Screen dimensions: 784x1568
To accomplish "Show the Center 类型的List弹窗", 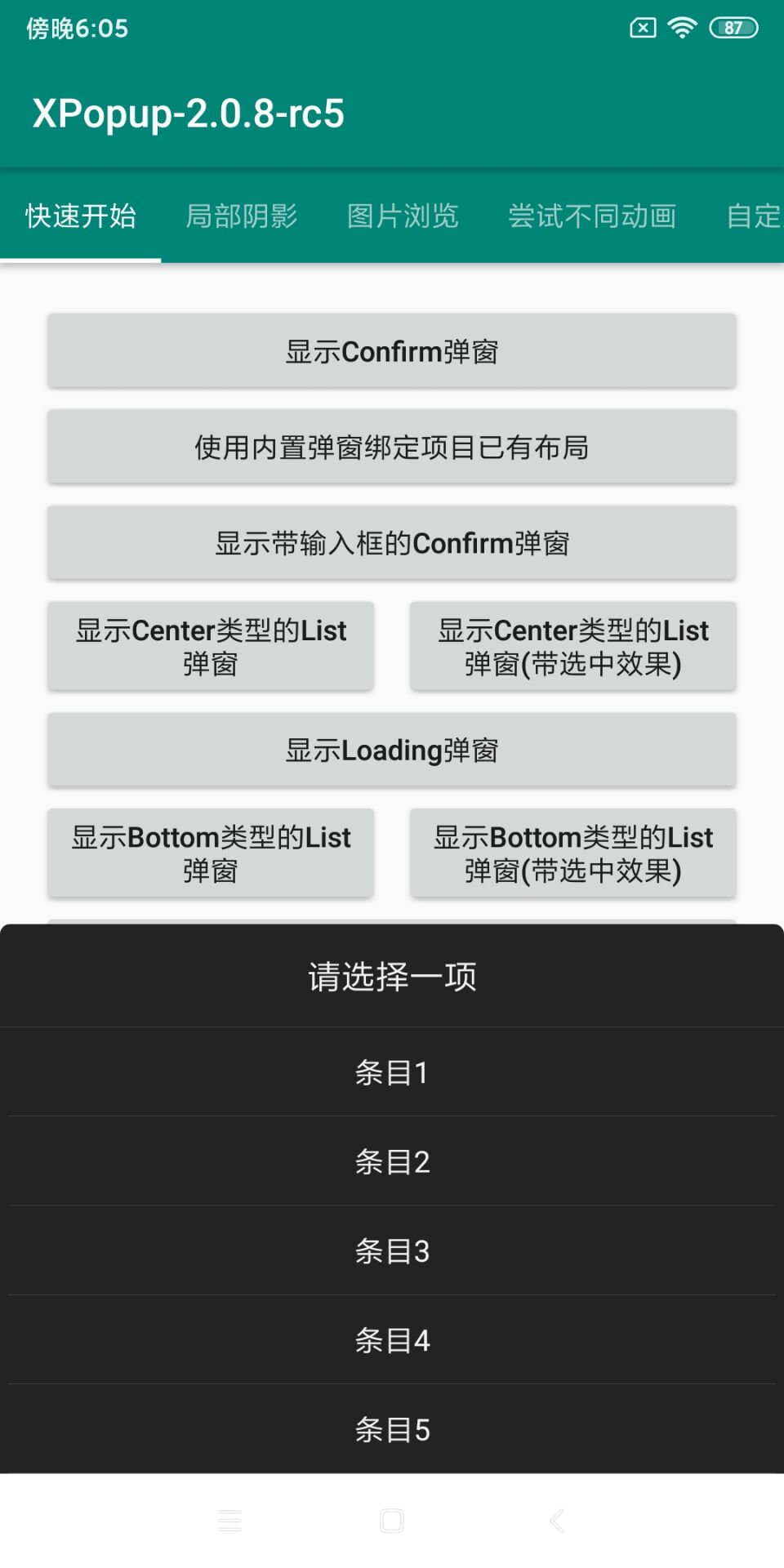I will pyautogui.click(x=210, y=645).
